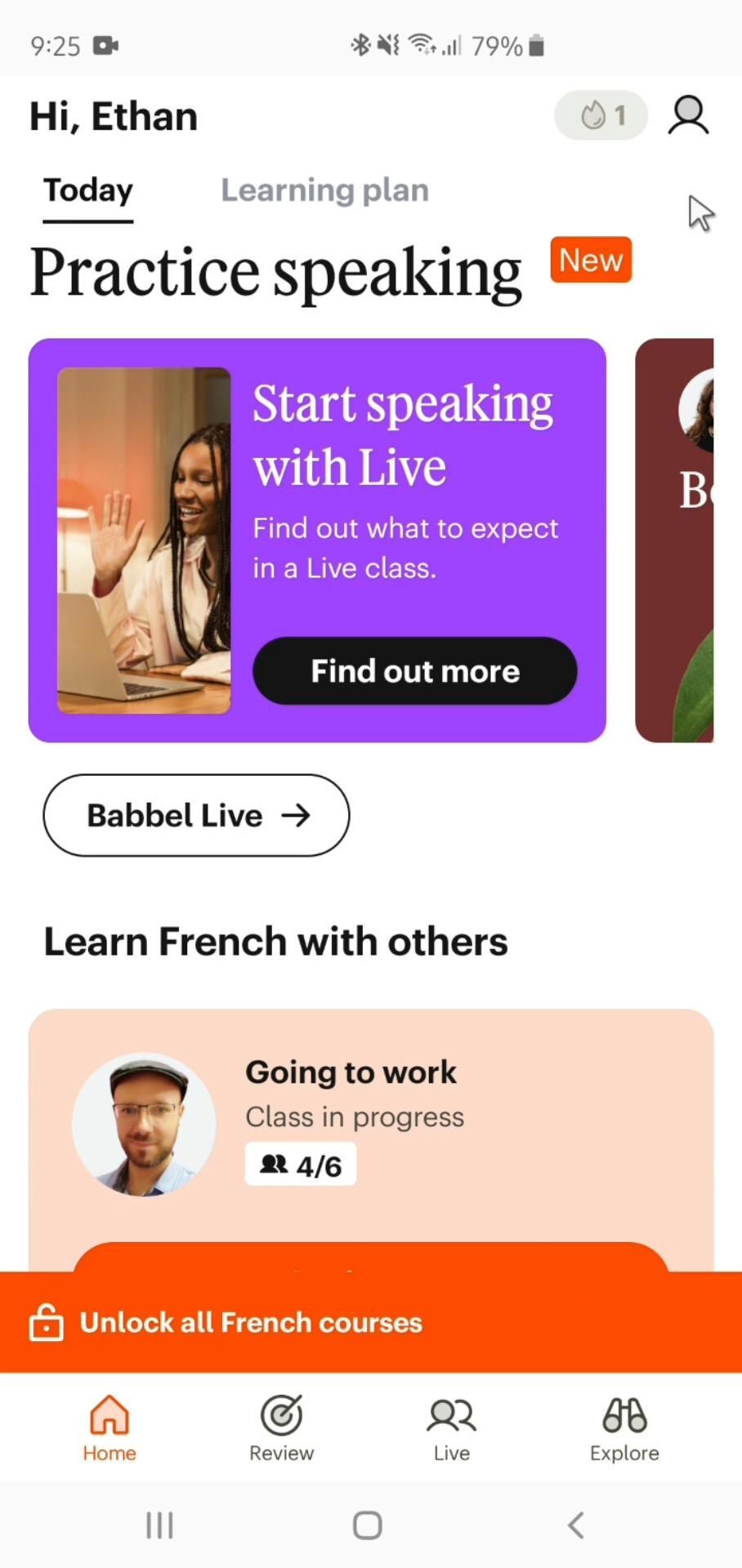Screen dimensions: 742x1568
Task: Switch to the Explore tab
Action: pyautogui.click(x=624, y=1428)
